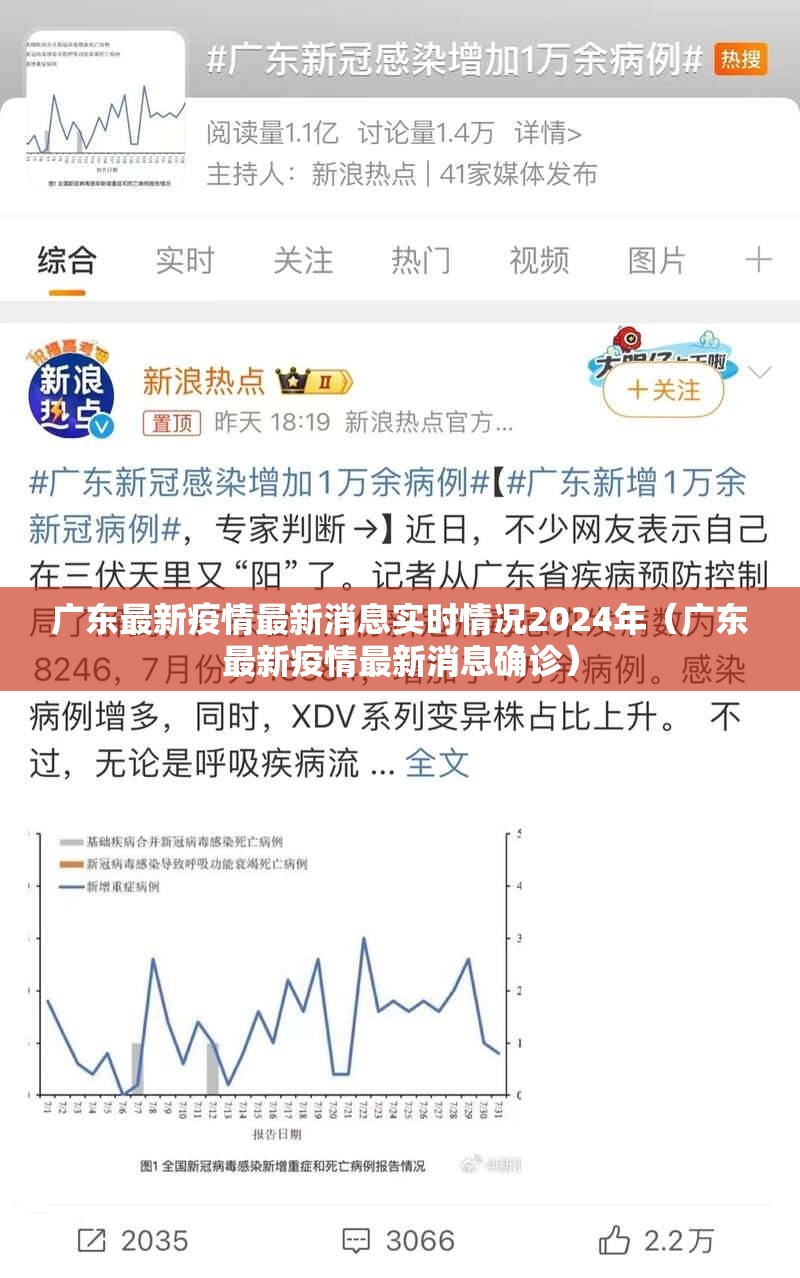Open the hashtag #广东新冠感染增加1万余病例# in post
The width and height of the screenshot is (800, 1278).
tap(257, 483)
